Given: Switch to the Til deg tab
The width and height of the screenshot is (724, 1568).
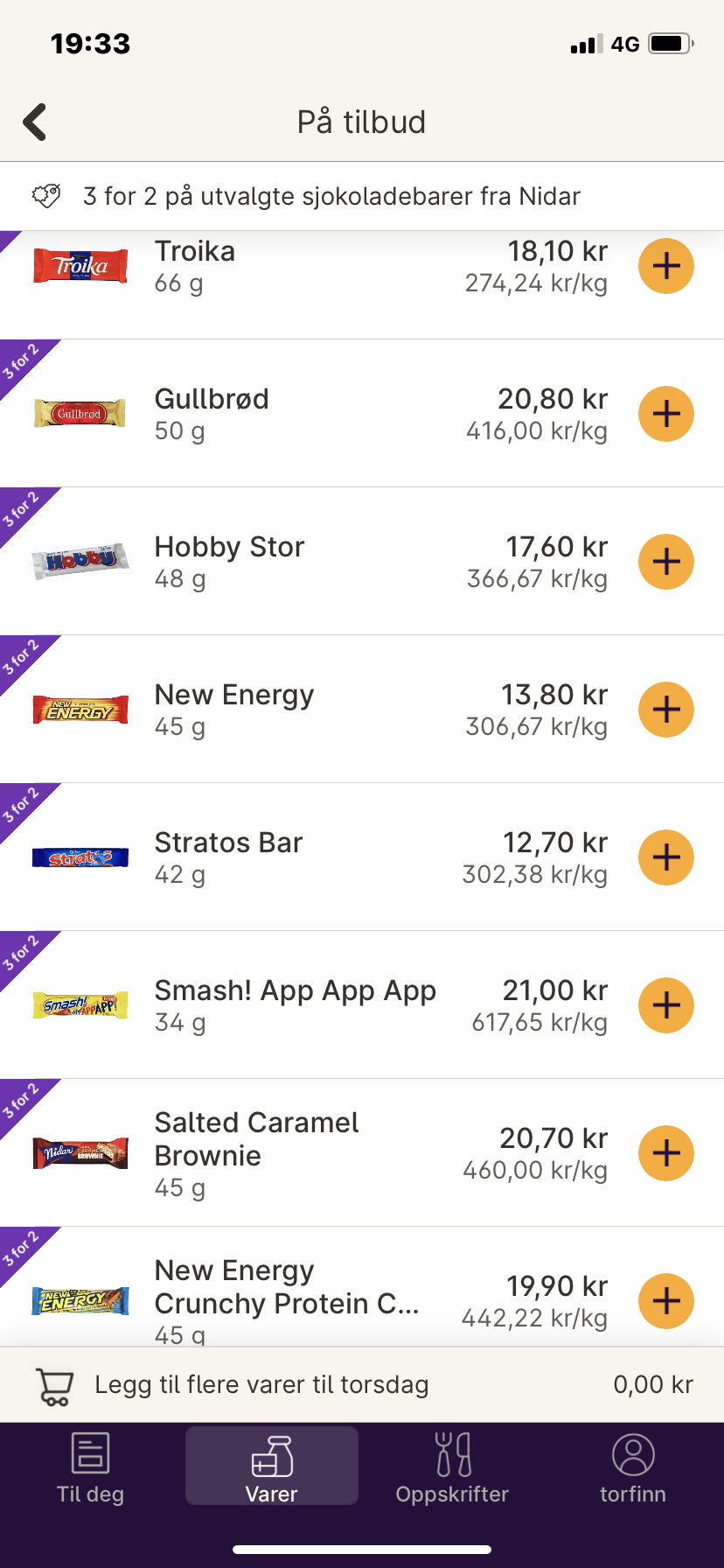Looking at the screenshot, I should click(90, 1467).
